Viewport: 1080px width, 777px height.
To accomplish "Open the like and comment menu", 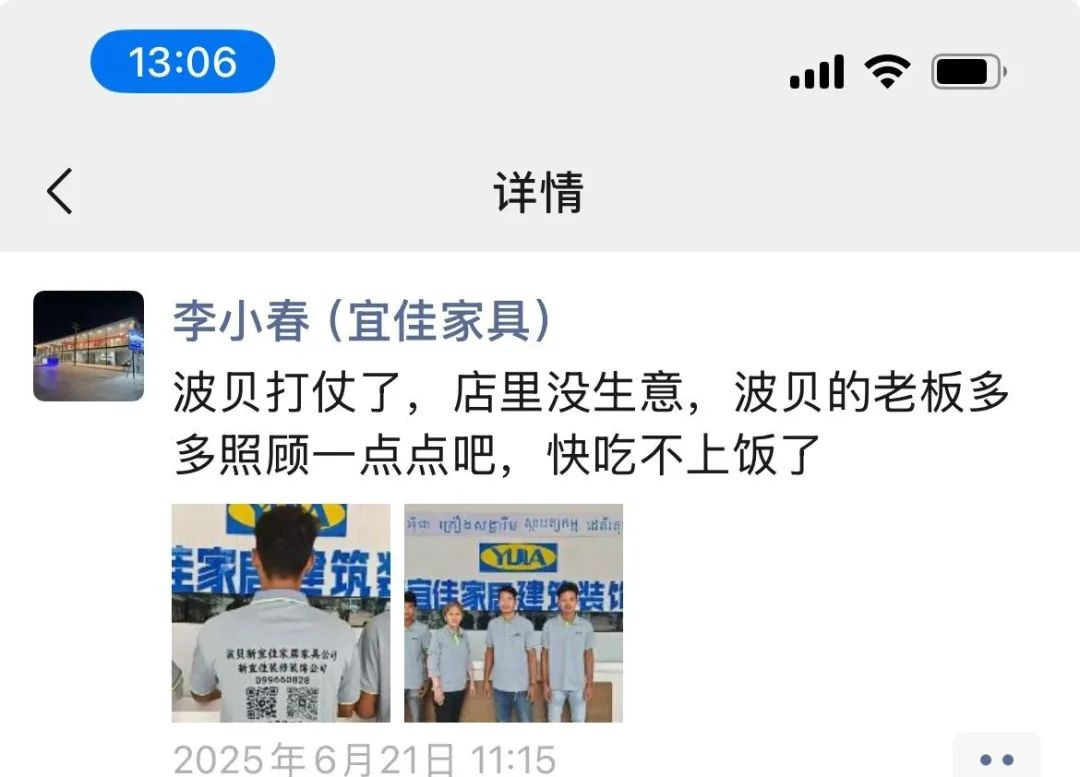I will pos(996,758).
